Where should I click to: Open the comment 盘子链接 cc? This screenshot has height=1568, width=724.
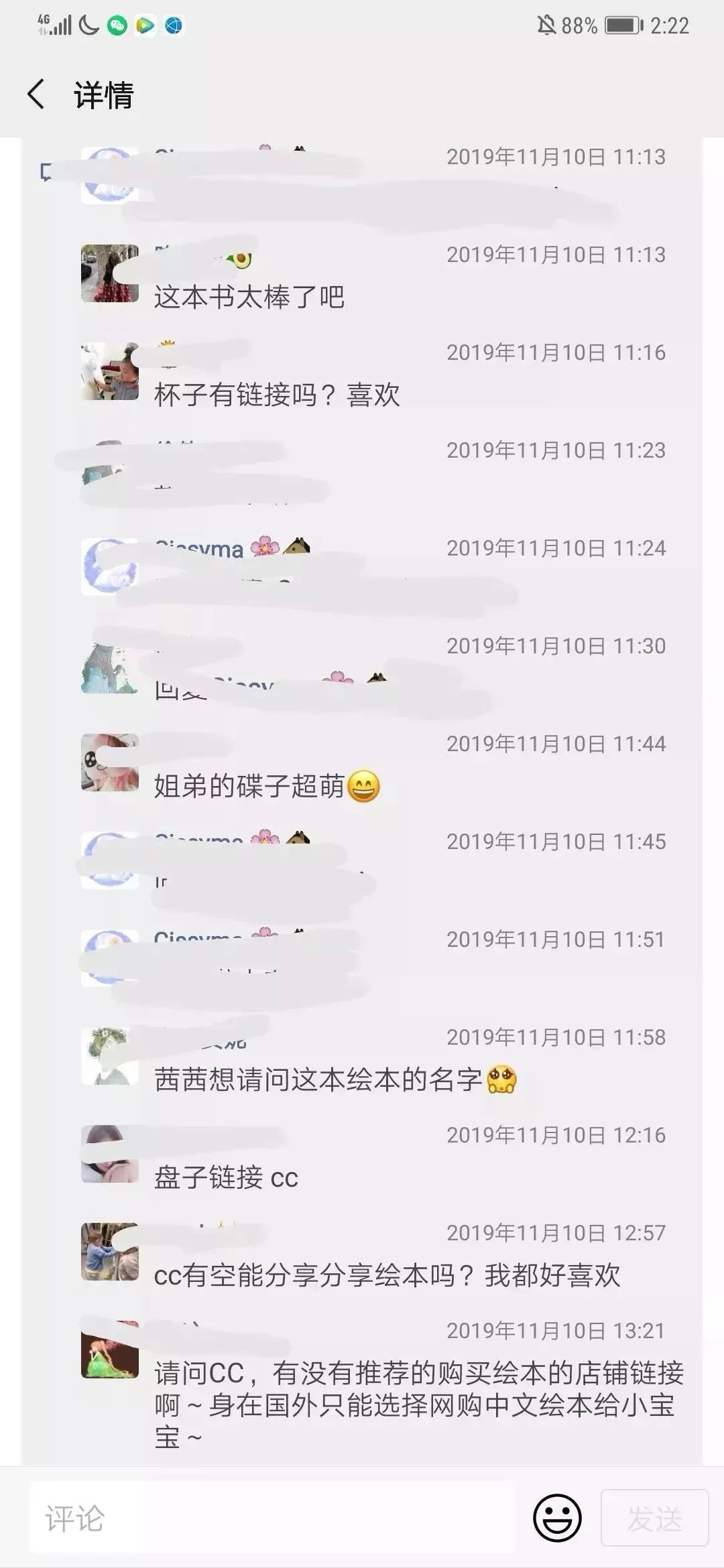pyautogui.click(x=226, y=1177)
